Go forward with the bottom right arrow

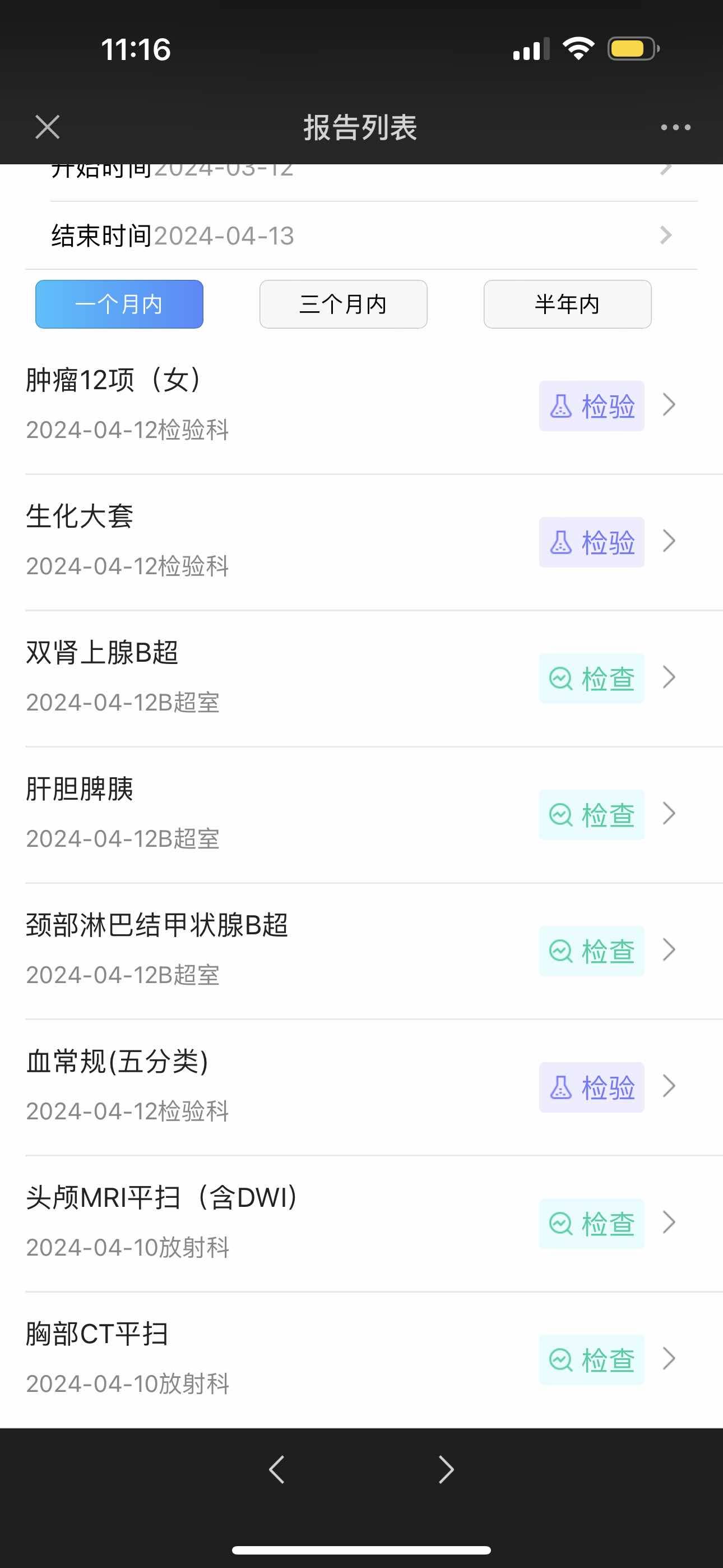[x=446, y=1470]
